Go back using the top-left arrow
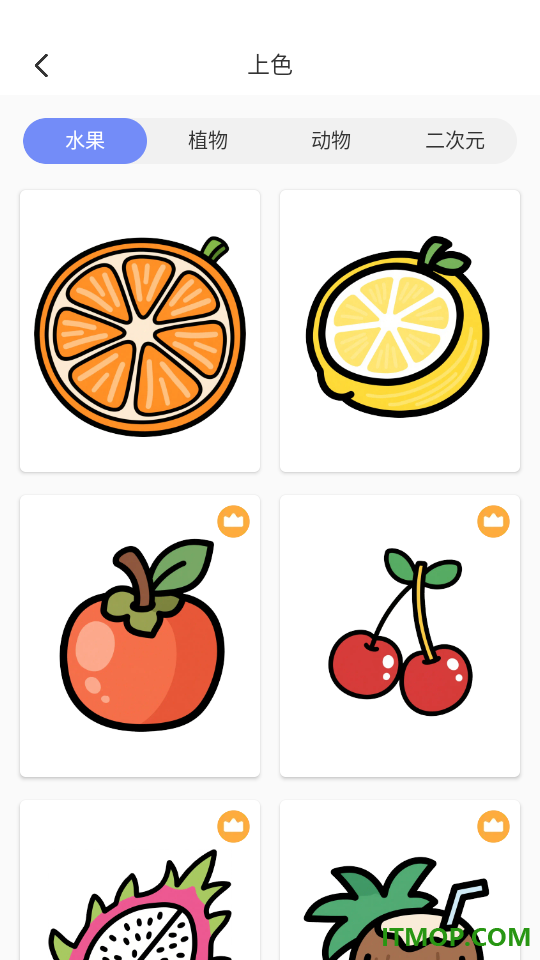Screen dimensions: 540x960 point(41,66)
